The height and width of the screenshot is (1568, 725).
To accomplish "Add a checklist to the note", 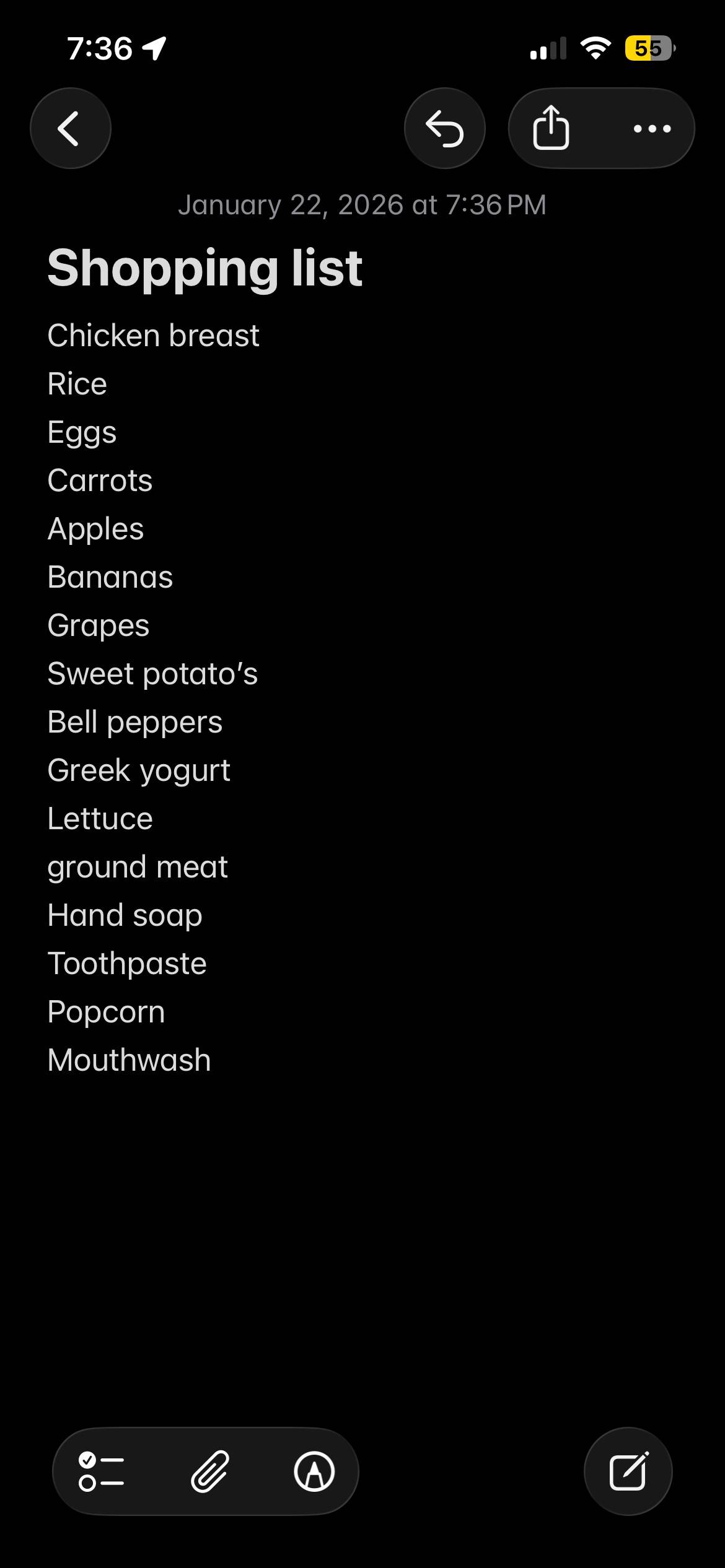I will coord(102,1471).
